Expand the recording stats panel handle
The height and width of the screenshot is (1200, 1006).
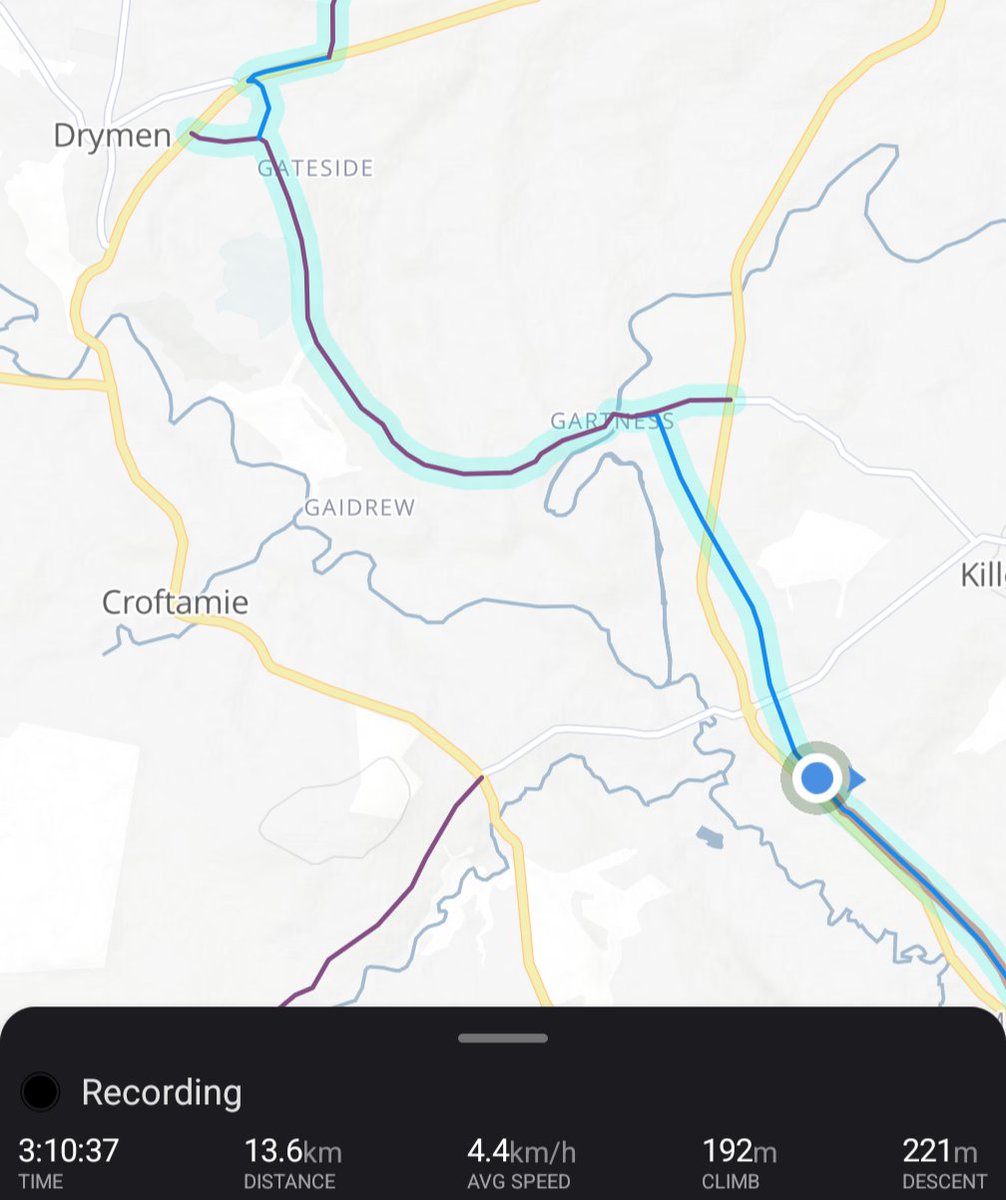[502, 1038]
